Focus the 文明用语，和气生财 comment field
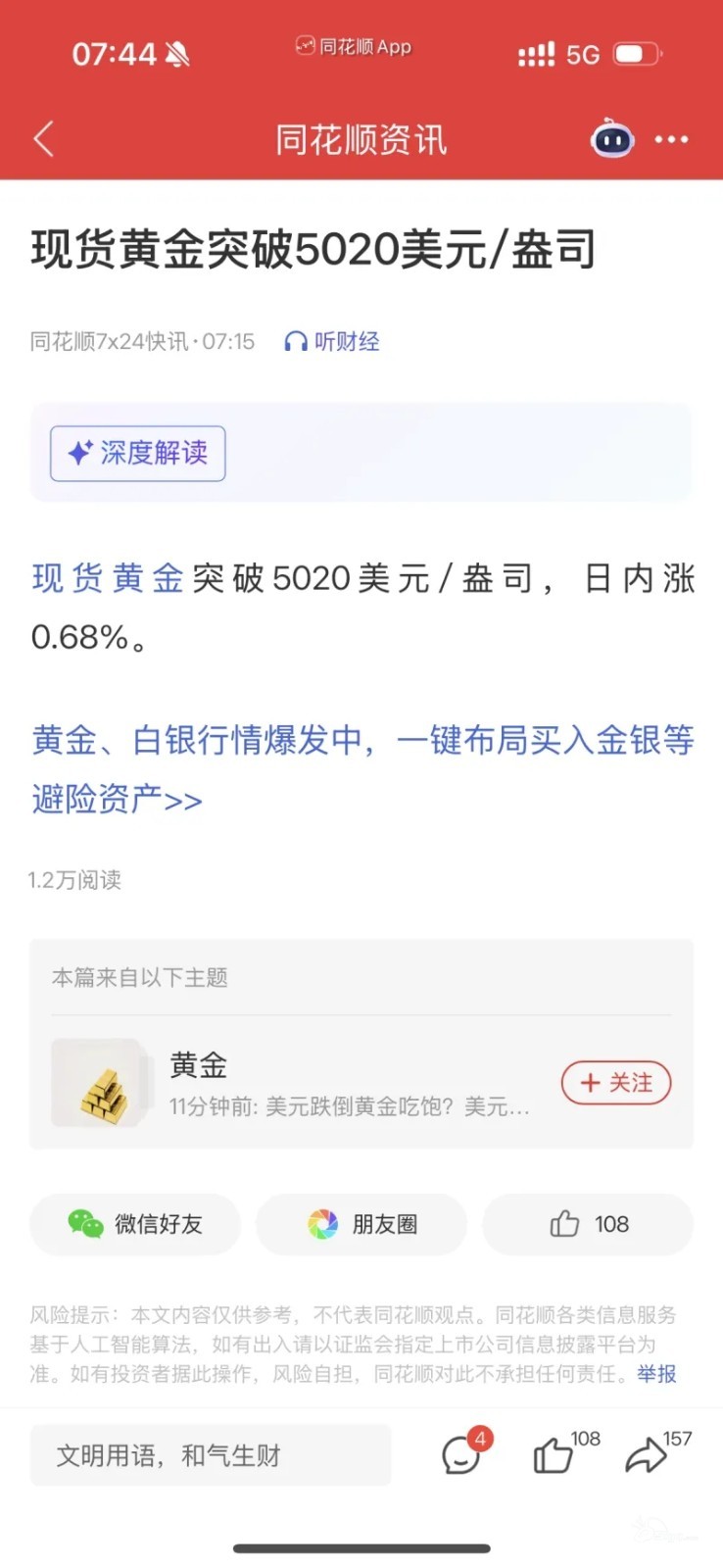Viewport: 723px width, 1568px height. [211, 1455]
